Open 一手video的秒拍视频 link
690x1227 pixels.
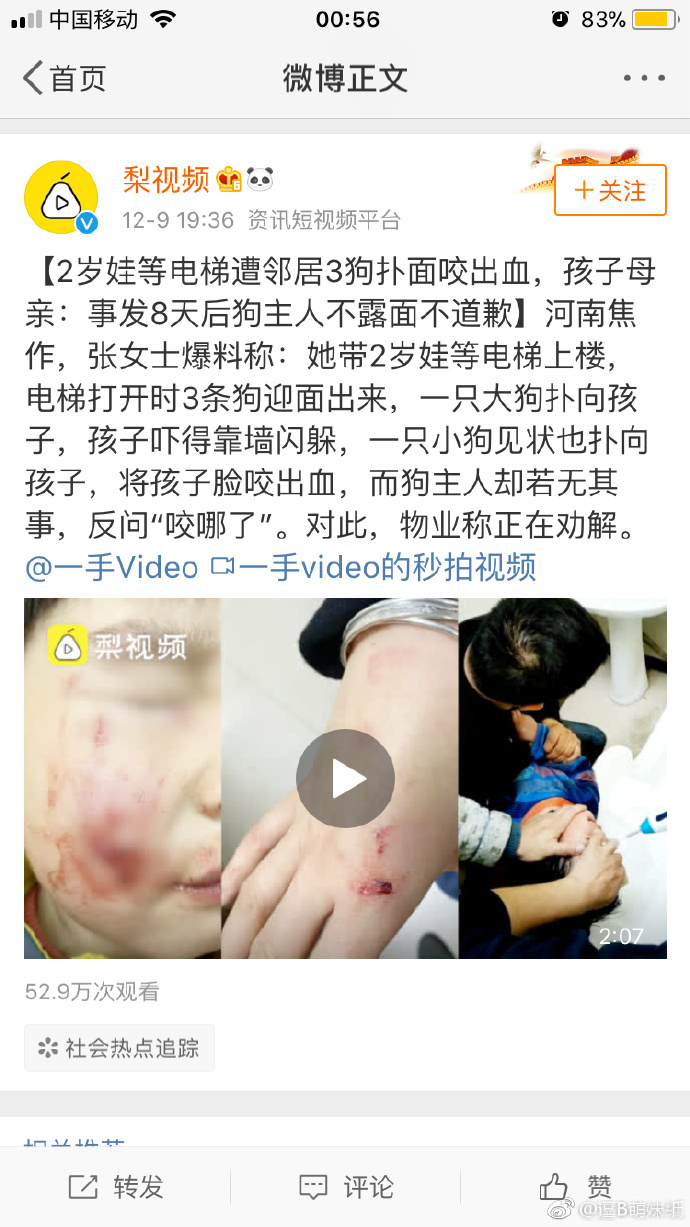375,567
